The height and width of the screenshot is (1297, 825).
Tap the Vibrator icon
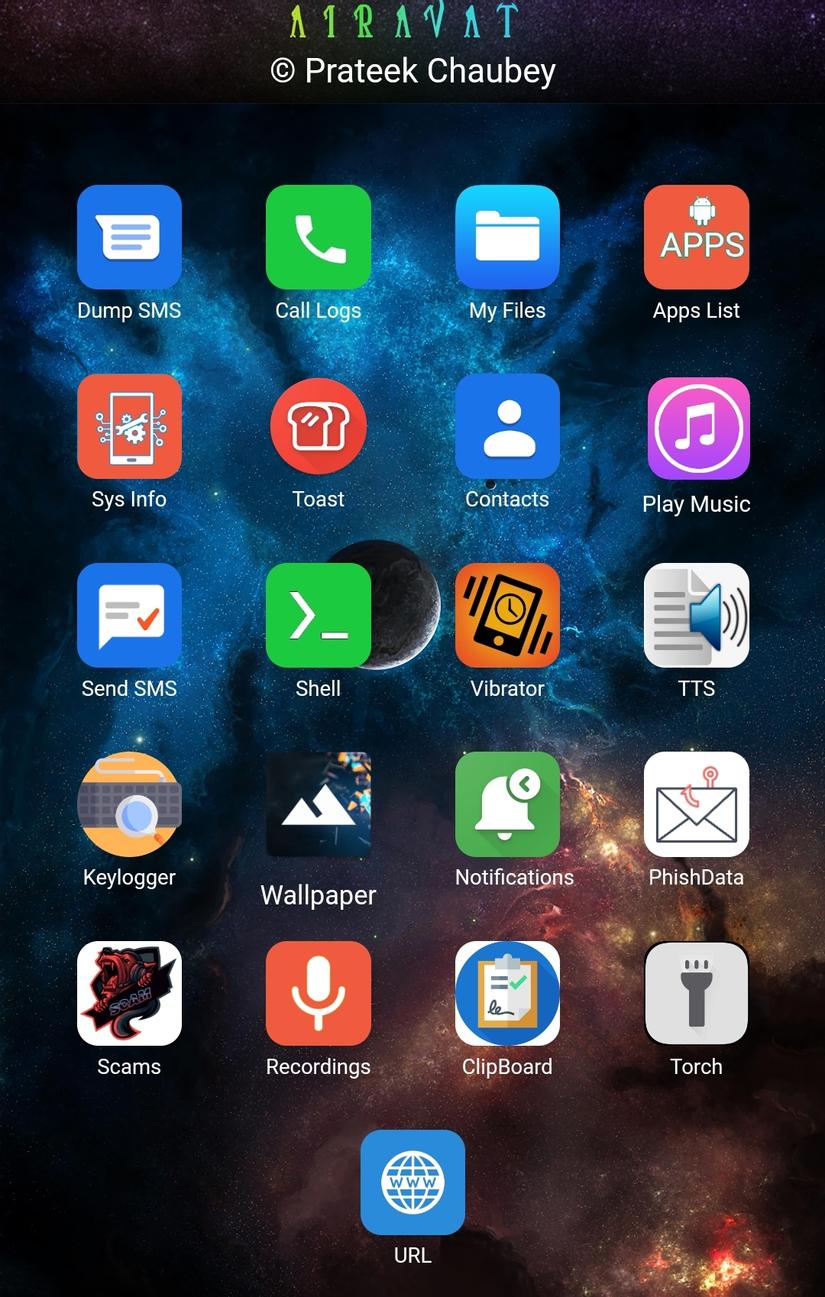507,615
